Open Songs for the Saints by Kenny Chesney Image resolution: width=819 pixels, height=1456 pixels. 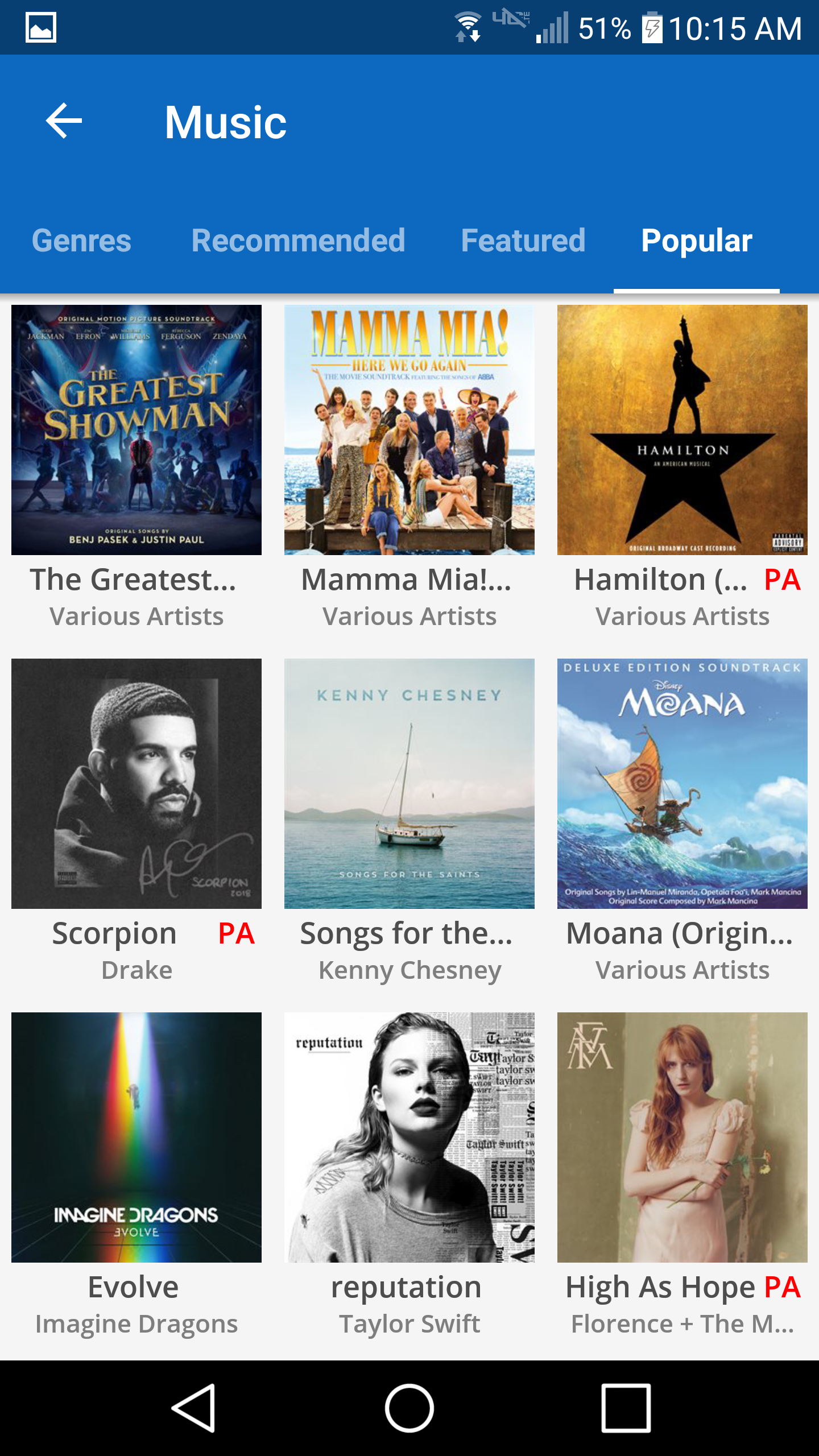tap(409, 784)
